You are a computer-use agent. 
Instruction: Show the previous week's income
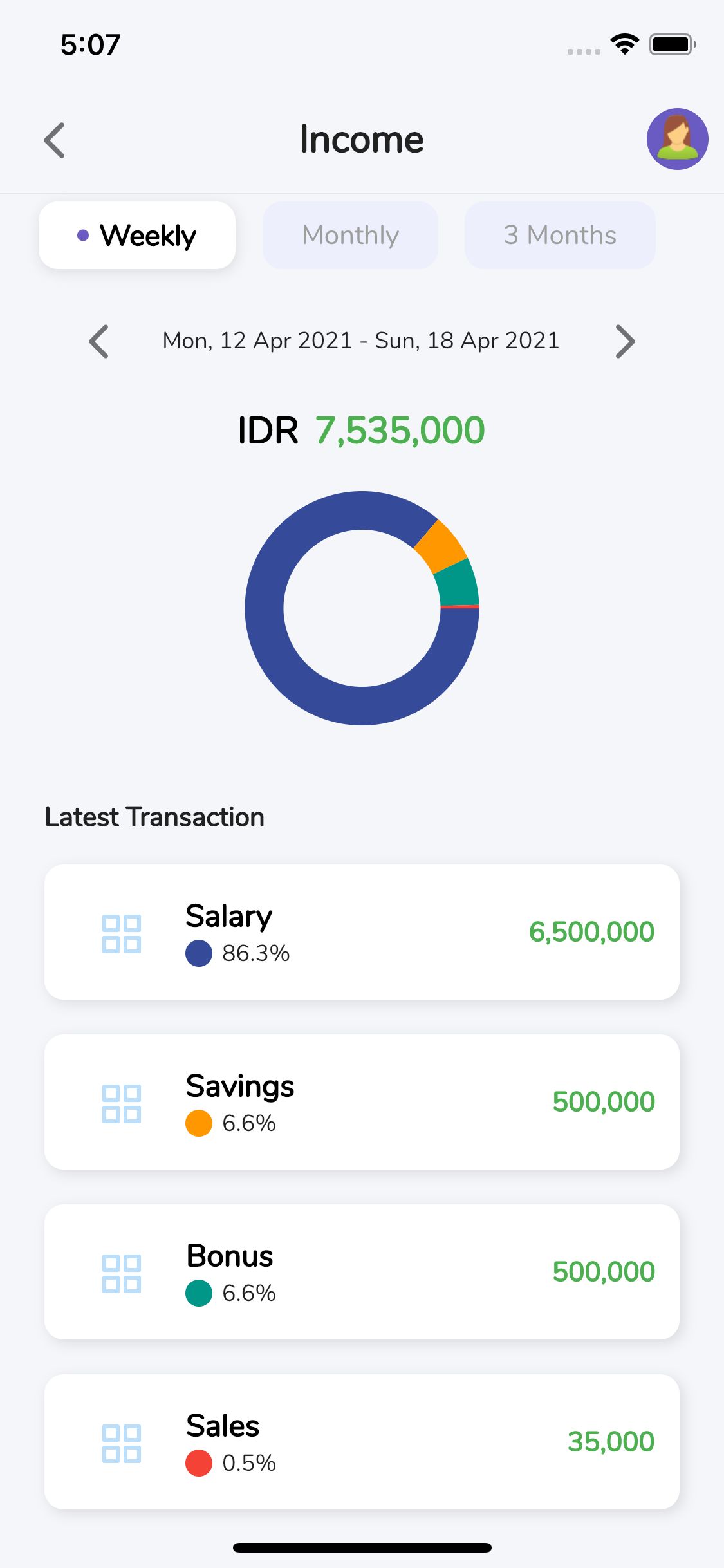pyautogui.click(x=99, y=341)
